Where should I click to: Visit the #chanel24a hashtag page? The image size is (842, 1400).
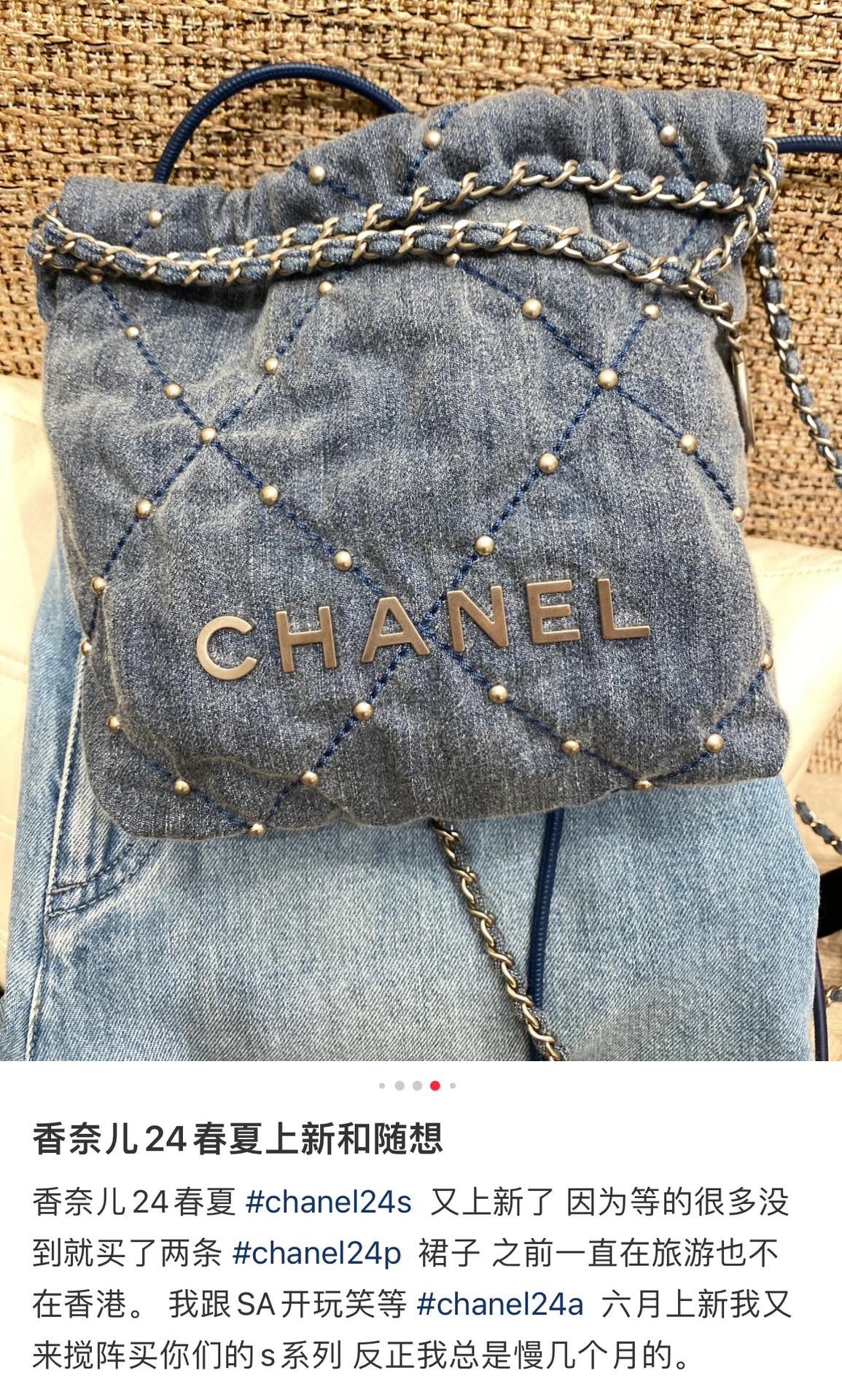pyautogui.click(x=499, y=1304)
